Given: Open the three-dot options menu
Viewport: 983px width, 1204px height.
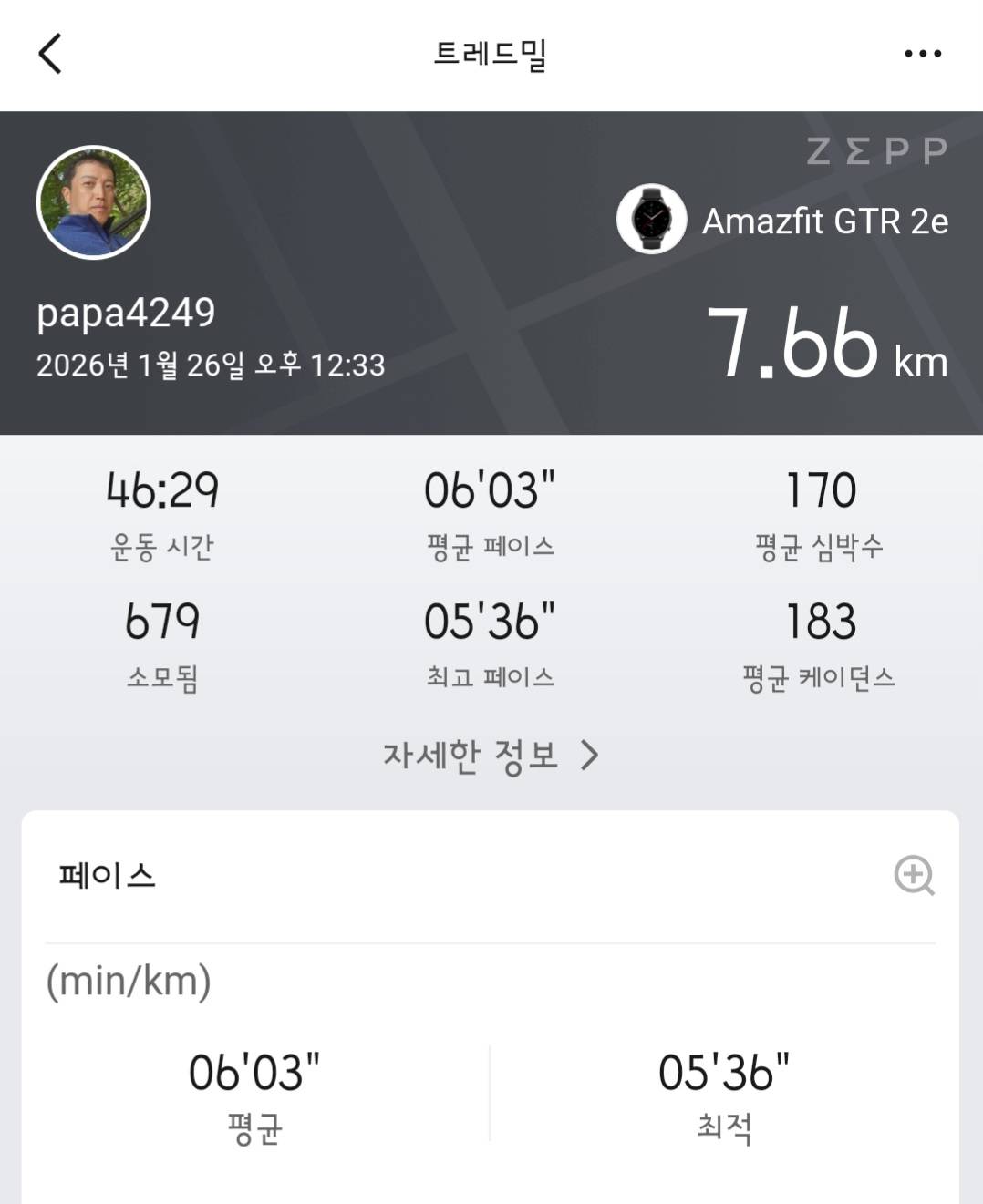Looking at the screenshot, I should (923, 55).
